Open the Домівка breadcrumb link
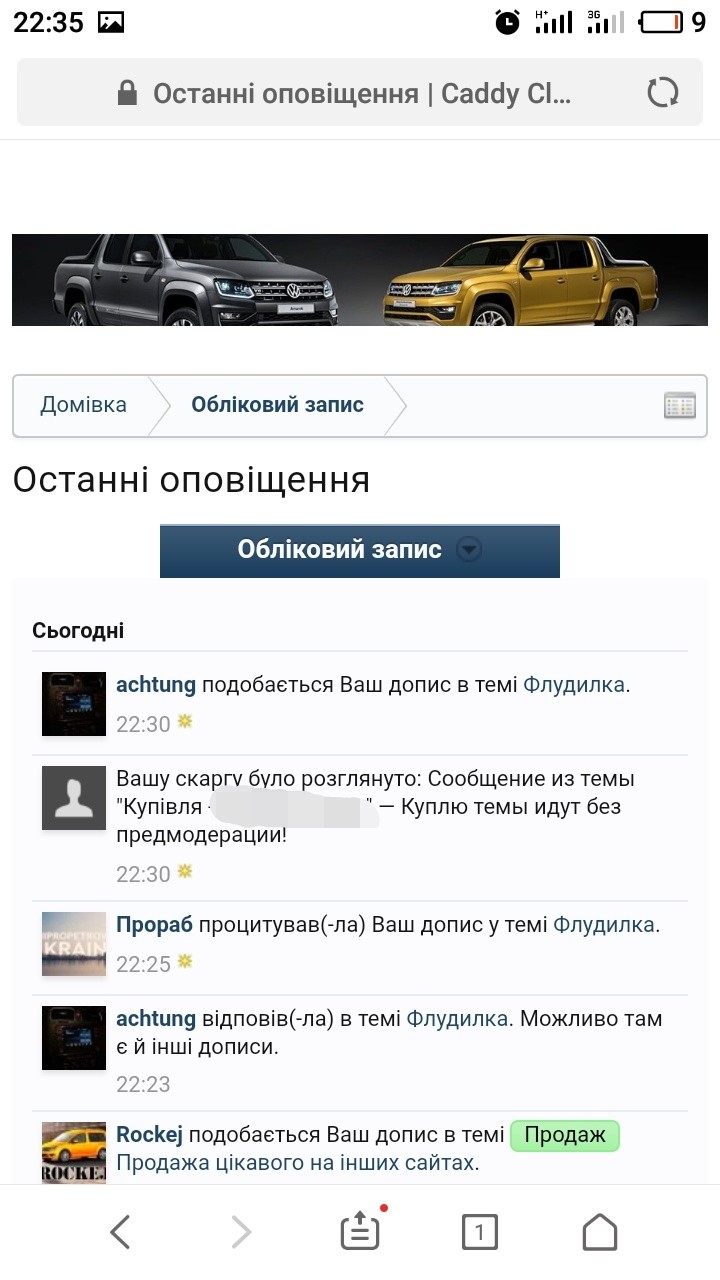The width and height of the screenshot is (720, 1280). 83,405
